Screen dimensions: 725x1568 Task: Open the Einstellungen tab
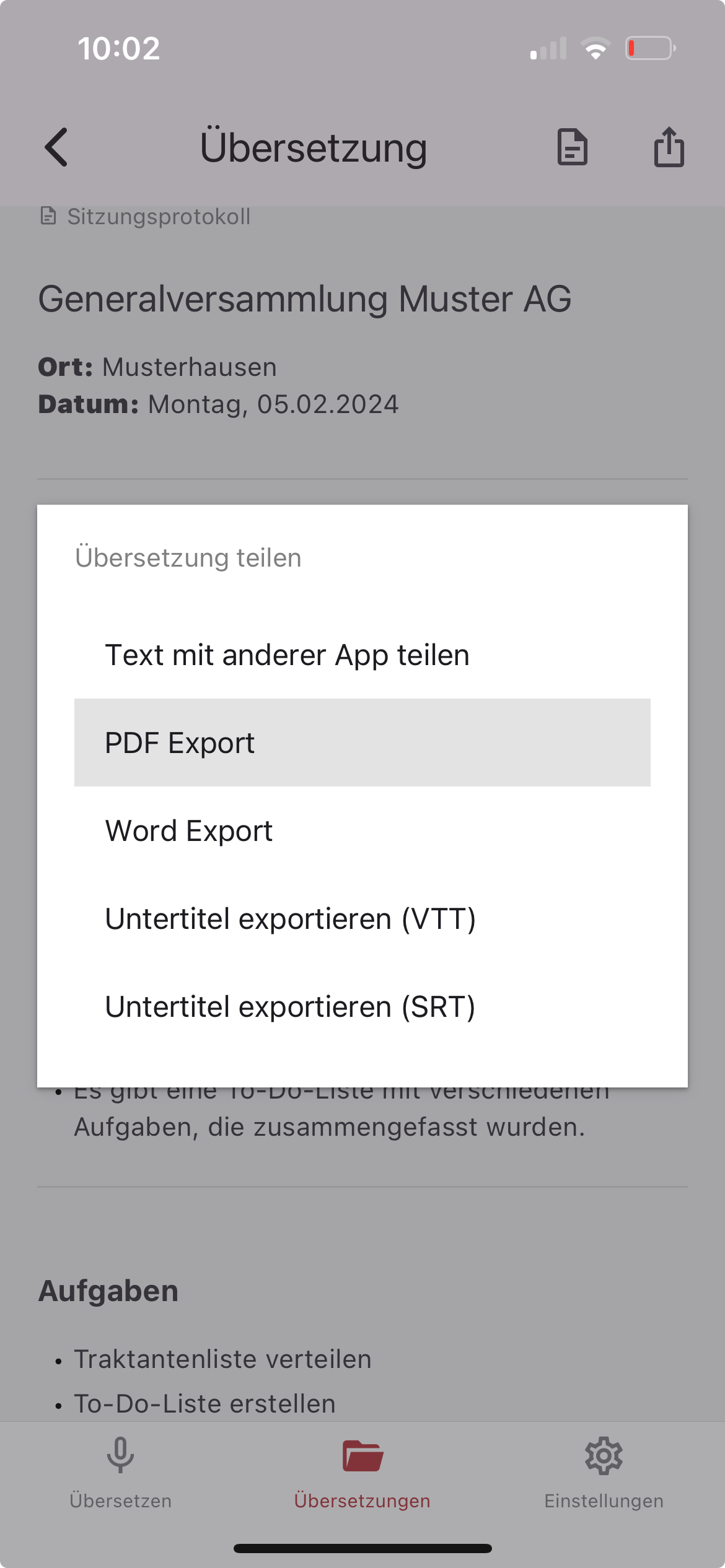pos(604,1473)
